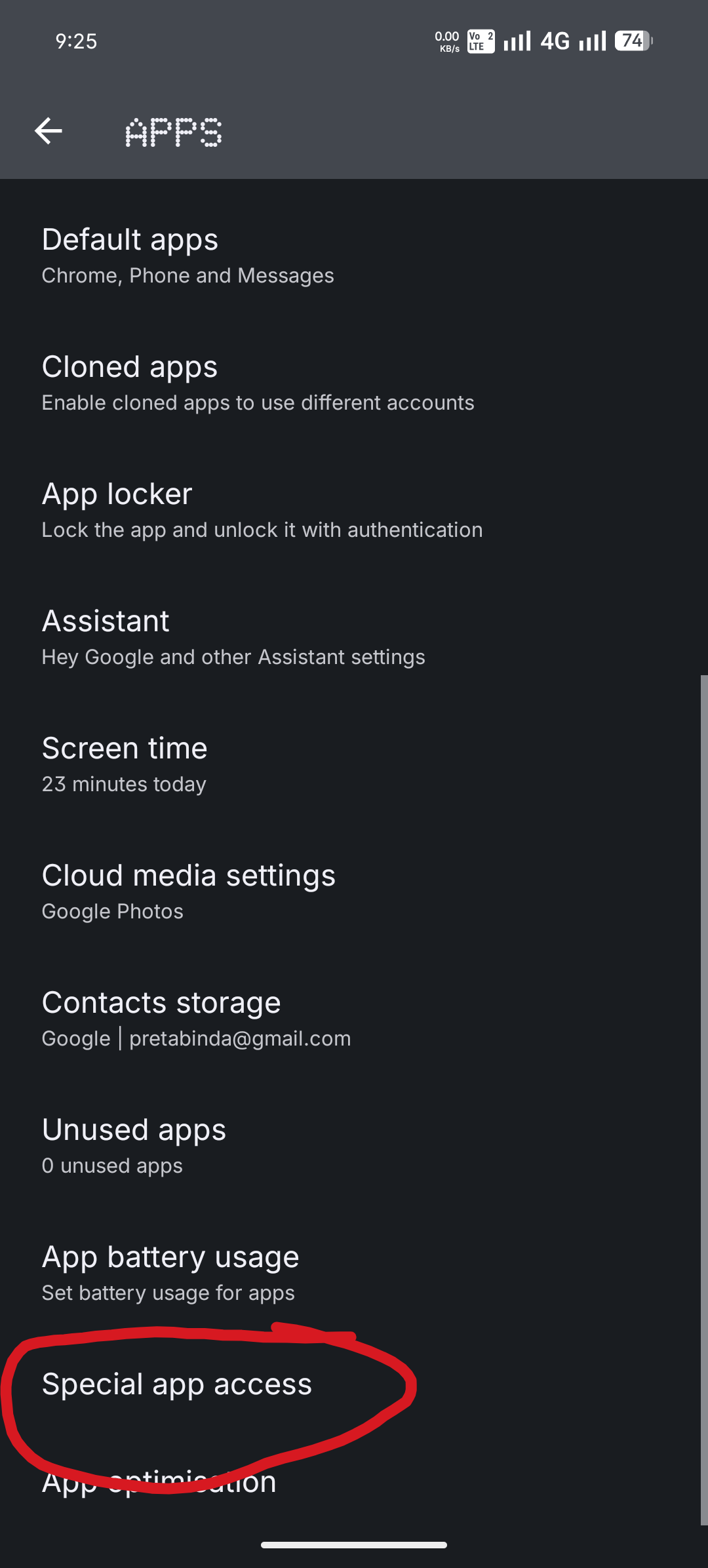View Screen time details
This screenshot has height=1568, width=708.
point(125,764)
